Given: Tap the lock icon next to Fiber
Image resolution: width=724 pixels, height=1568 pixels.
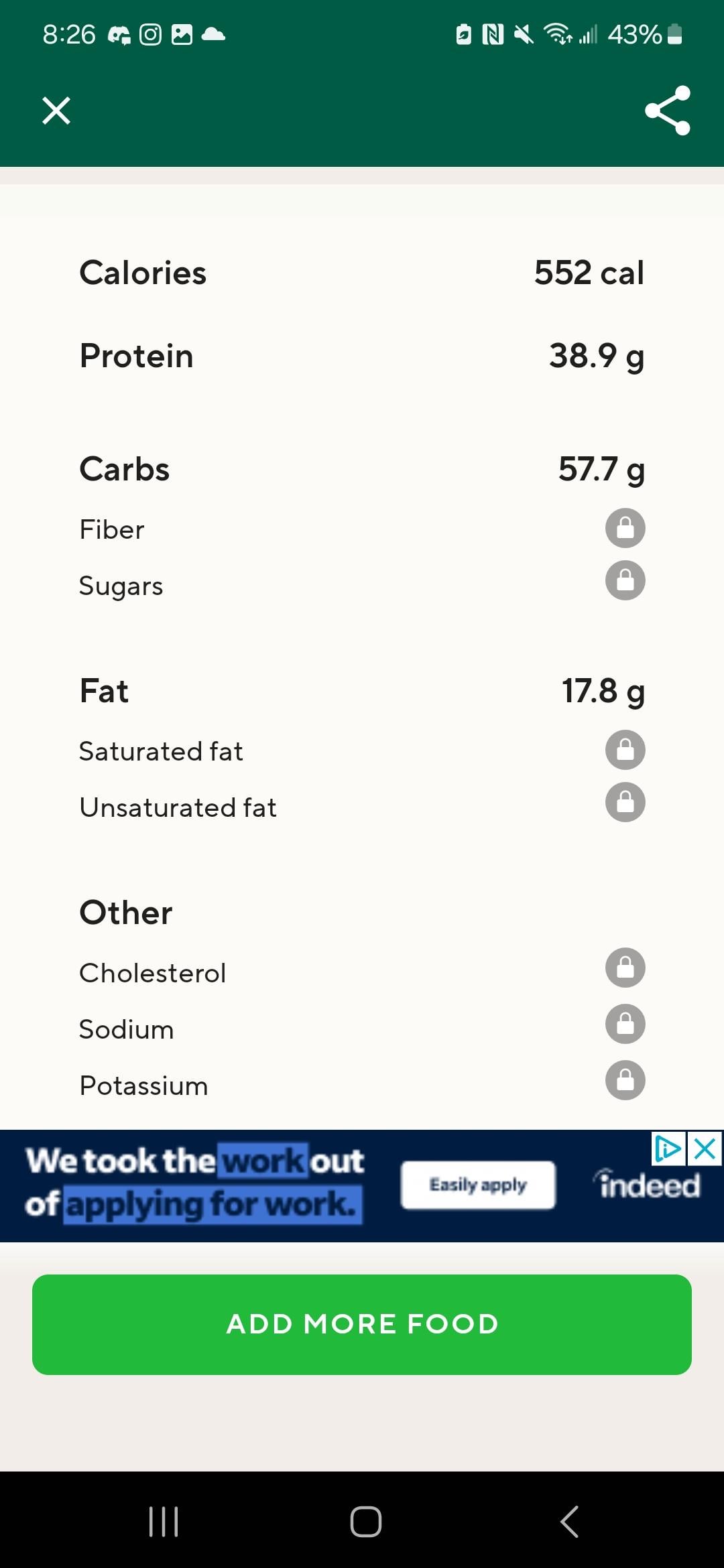Looking at the screenshot, I should click(x=625, y=528).
